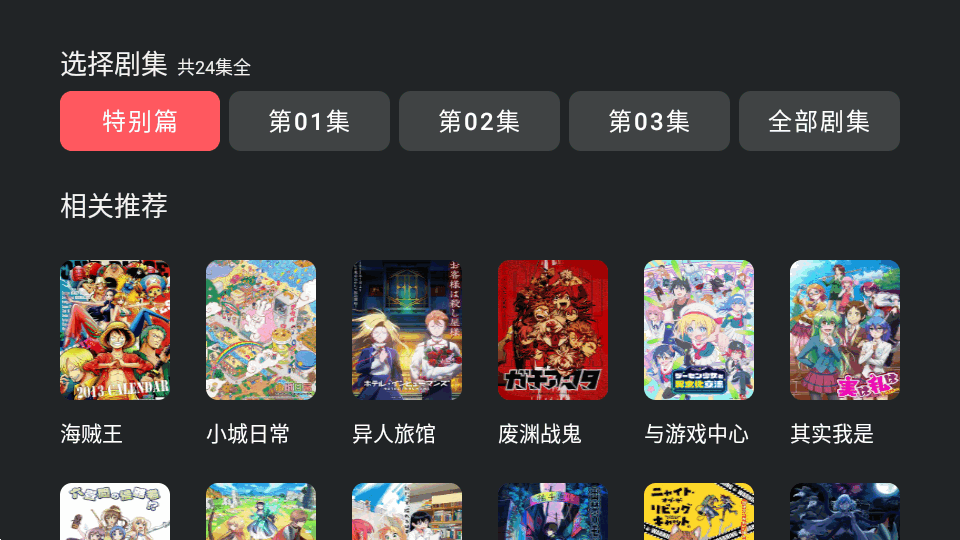Screen dimensions: 960x540
Task: Choose episode 第03集
Action: [x=649, y=121]
